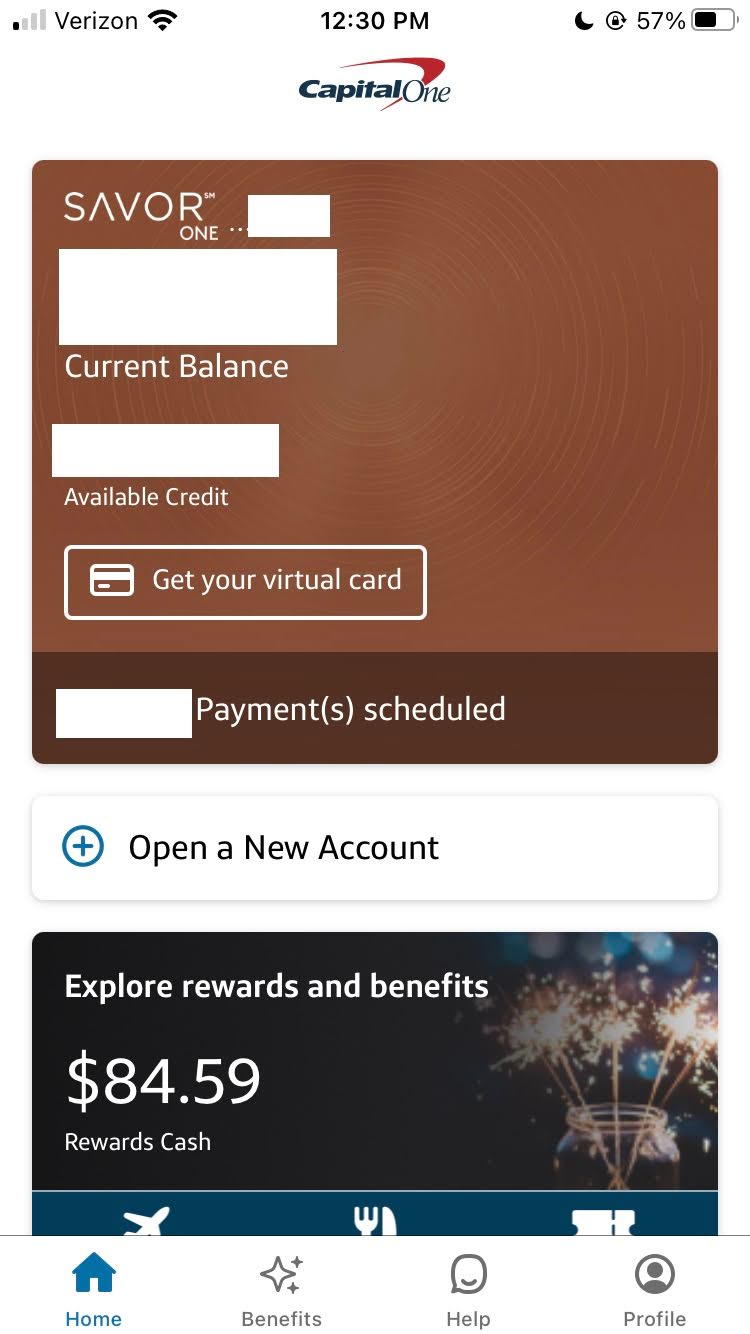
Task: Open a New Account
Action: coord(374,848)
